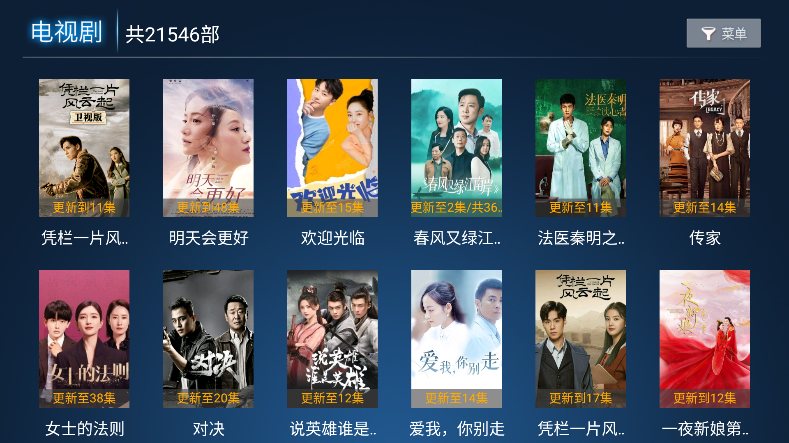This screenshot has height=443, width=789.
Task: View the show 爱我，你别走
Action: [456, 338]
